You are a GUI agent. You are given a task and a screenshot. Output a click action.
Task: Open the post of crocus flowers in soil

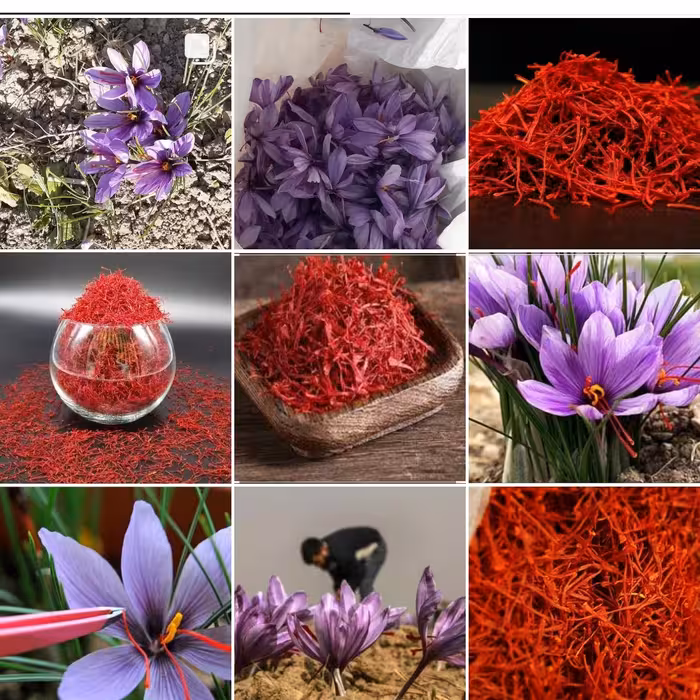click(115, 133)
